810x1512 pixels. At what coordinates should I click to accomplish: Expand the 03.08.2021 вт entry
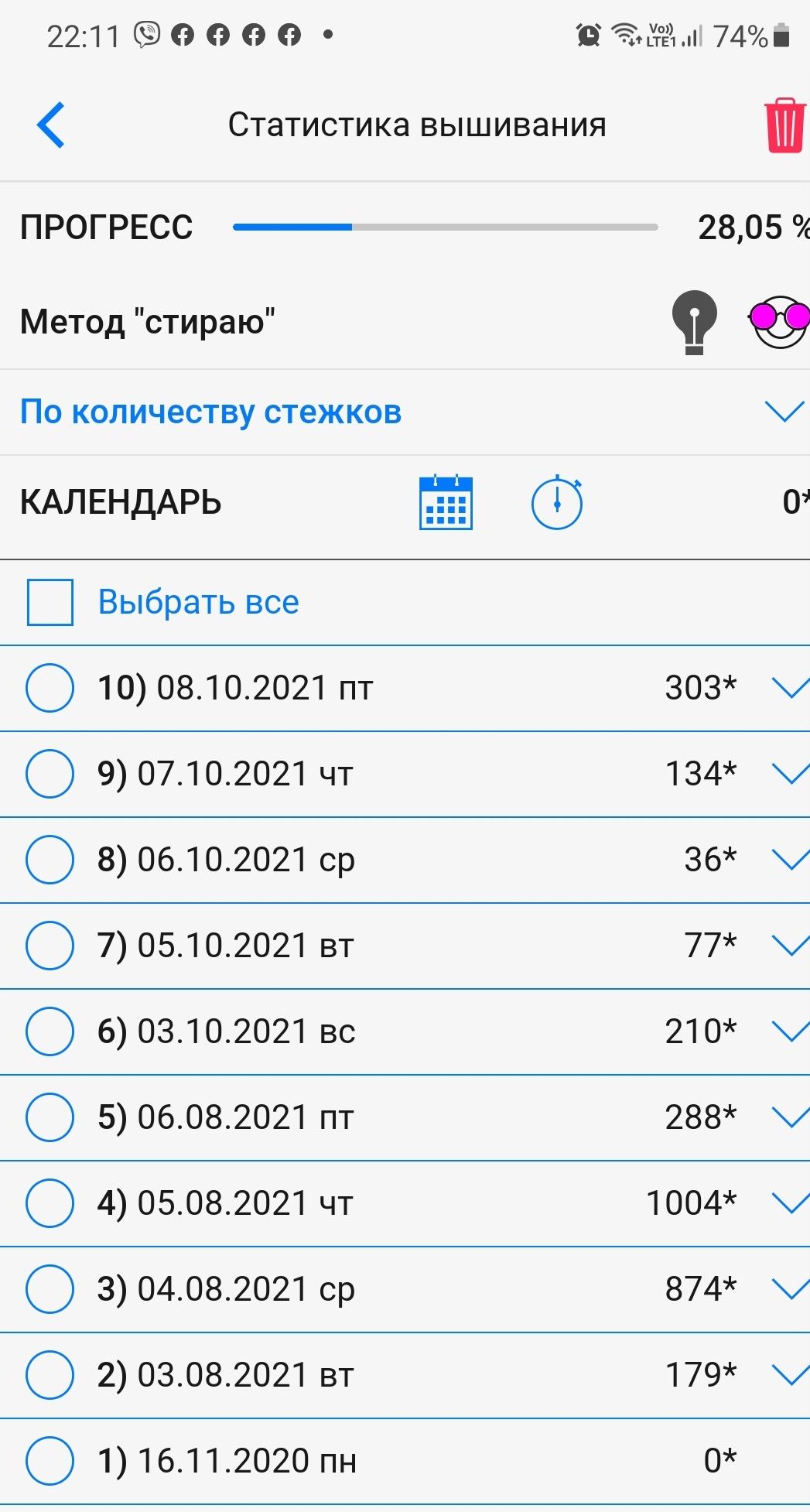point(790,1374)
